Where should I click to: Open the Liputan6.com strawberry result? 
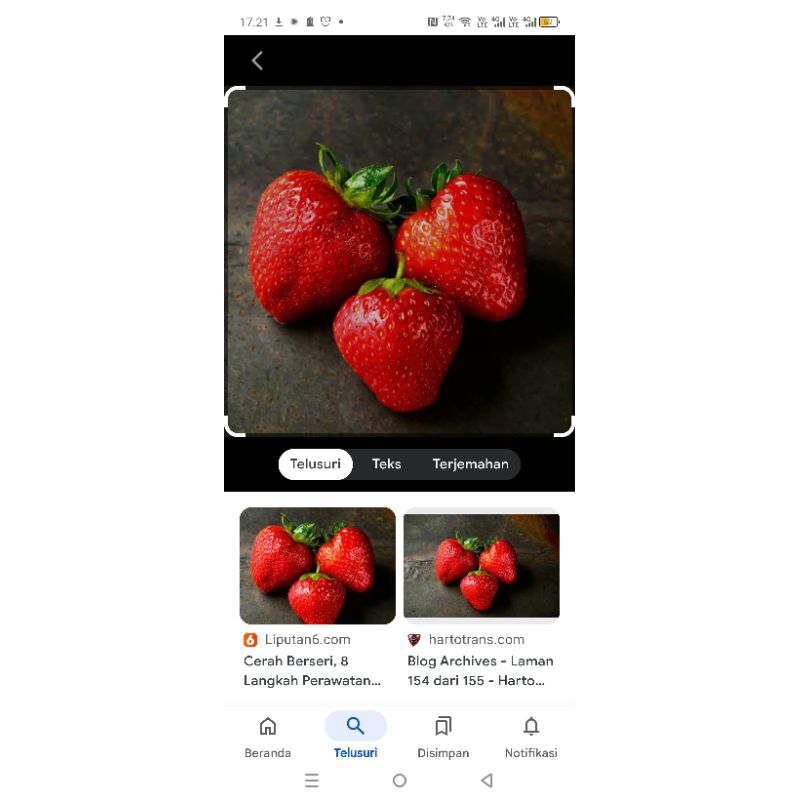click(x=317, y=566)
